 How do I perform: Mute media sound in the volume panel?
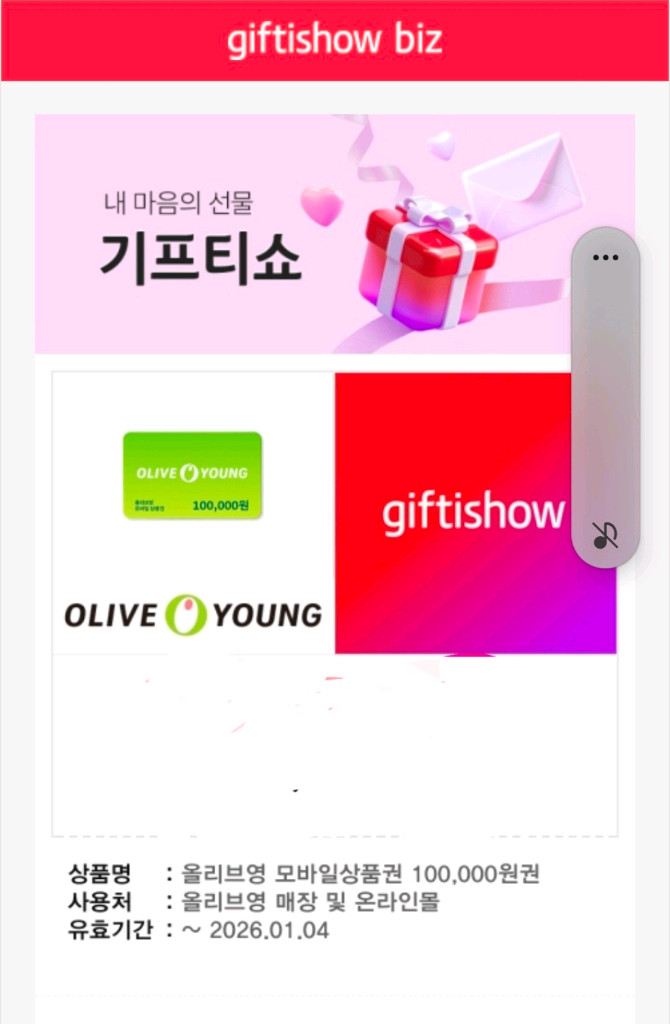point(605,536)
